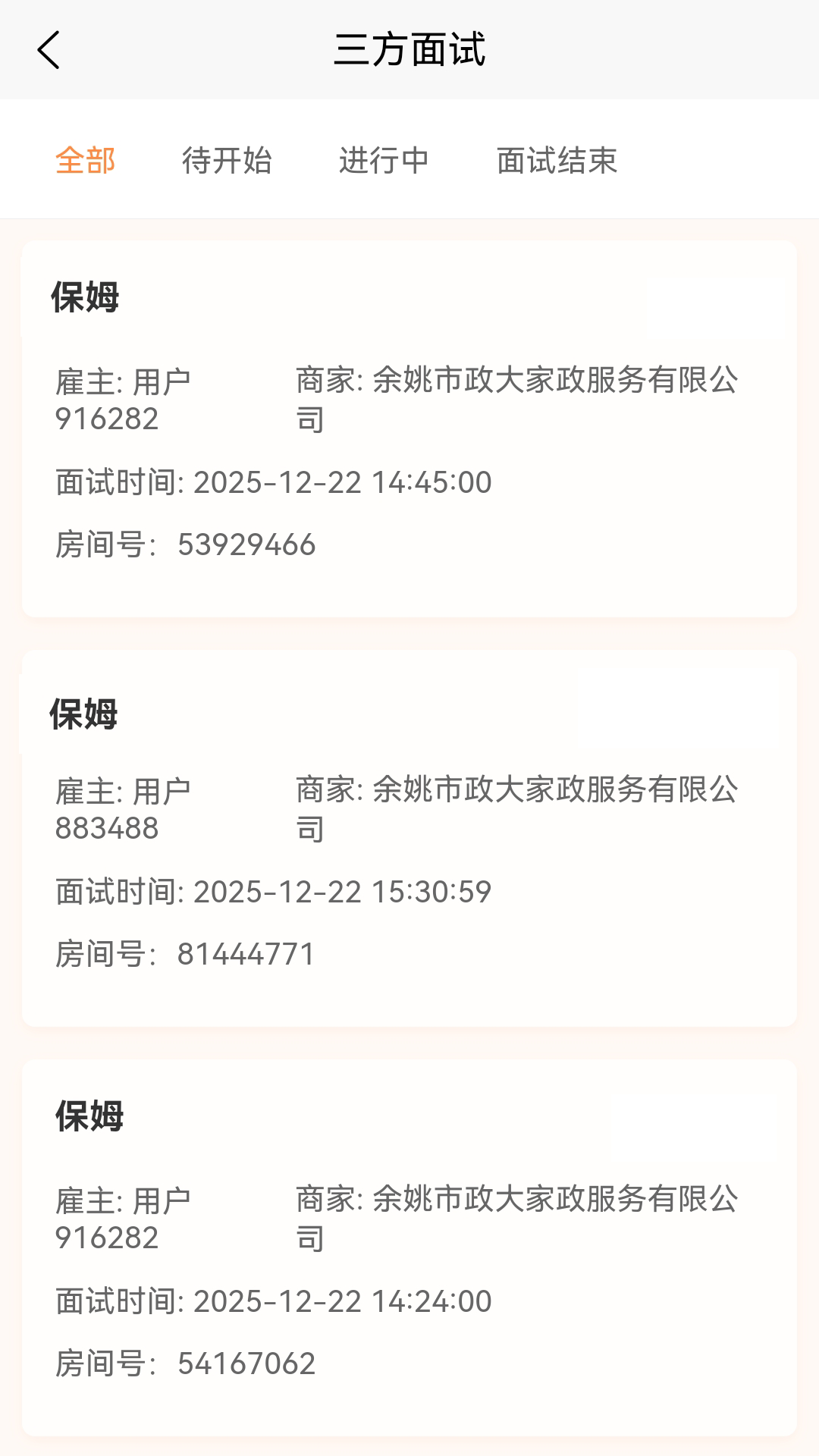The width and height of the screenshot is (819, 1456).
Task: Select the 全部 tab
Action: click(86, 160)
